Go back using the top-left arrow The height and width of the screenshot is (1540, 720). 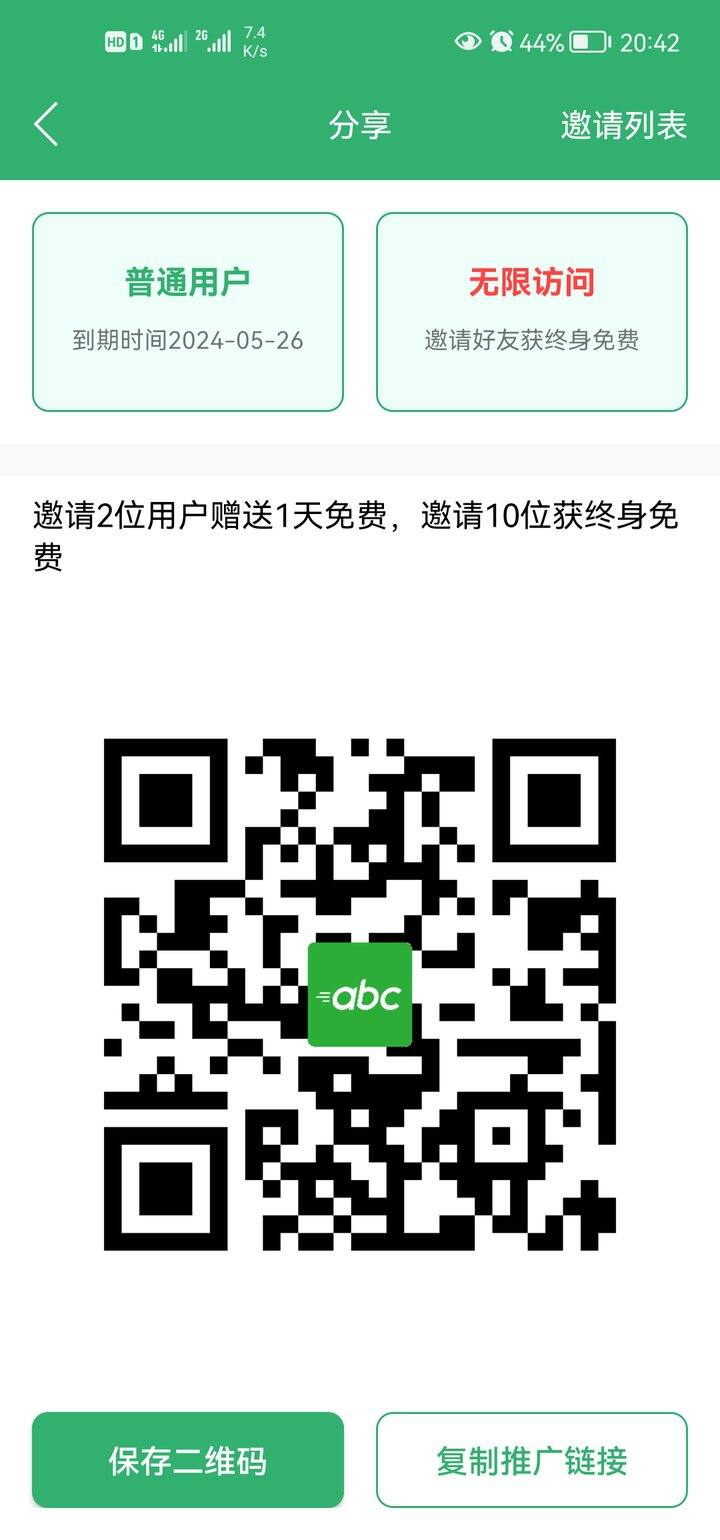tap(46, 125)
